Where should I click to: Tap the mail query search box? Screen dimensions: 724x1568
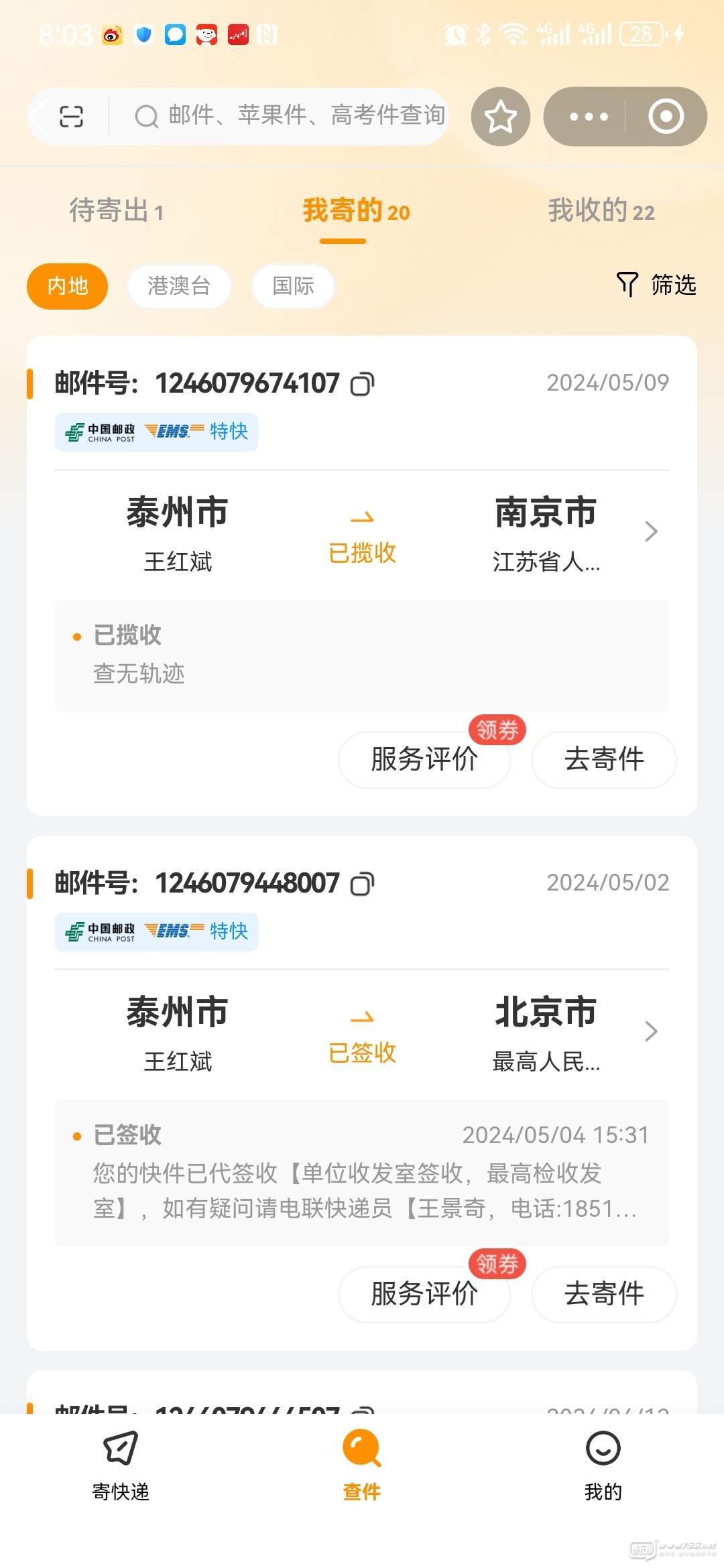[288, 116]
